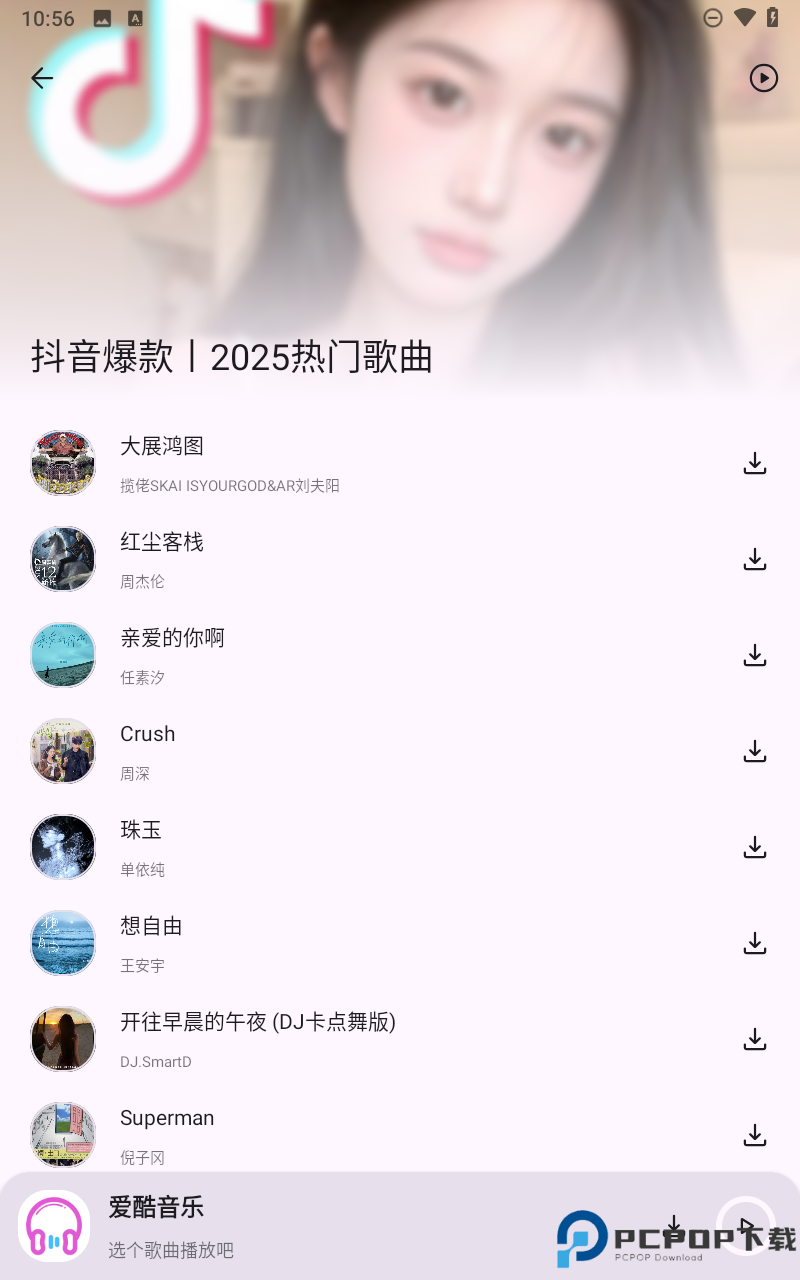The width and height of the screenshot is (800, 1280).
Task: Open the playlist header cover image
Action: click(400, 160)
